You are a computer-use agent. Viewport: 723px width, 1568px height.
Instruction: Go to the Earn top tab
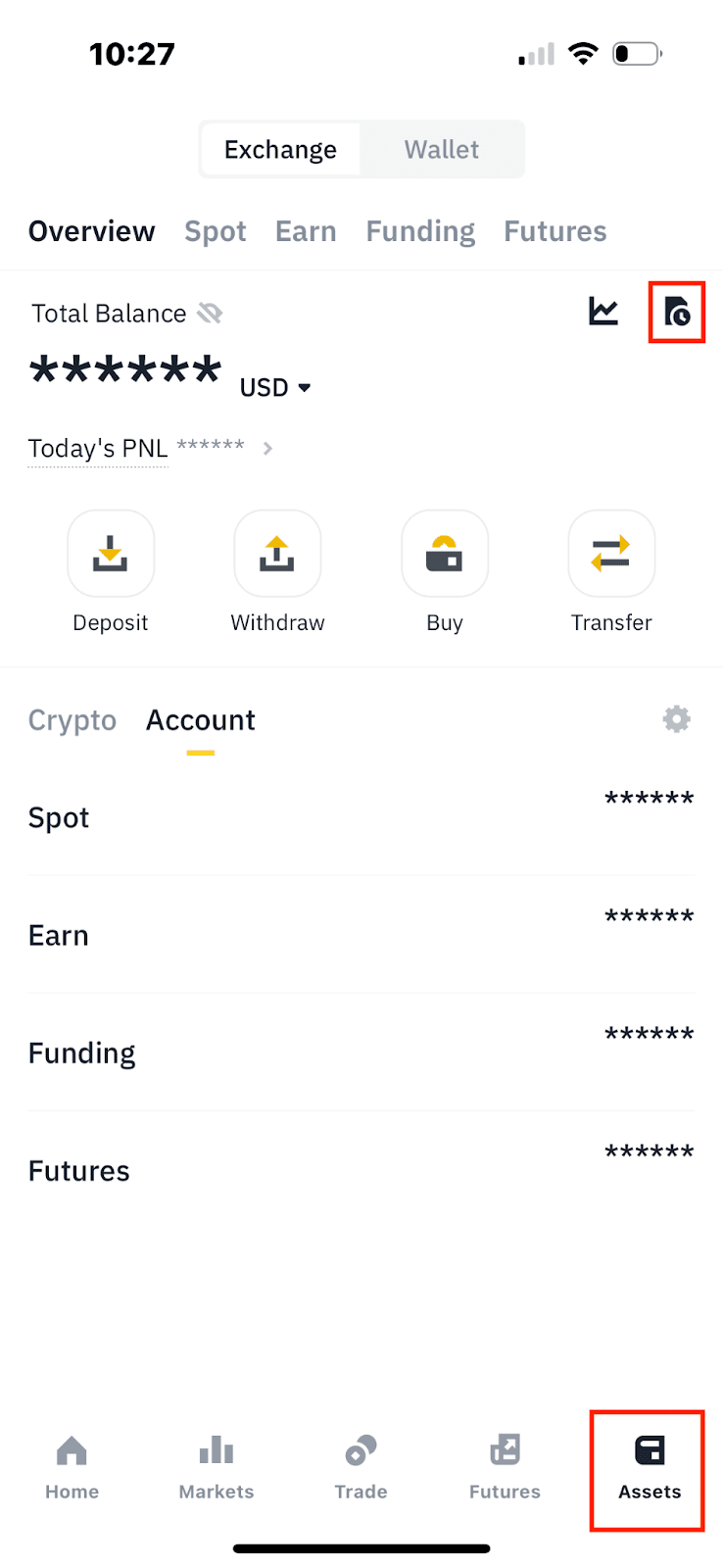[x=306, y=231]
